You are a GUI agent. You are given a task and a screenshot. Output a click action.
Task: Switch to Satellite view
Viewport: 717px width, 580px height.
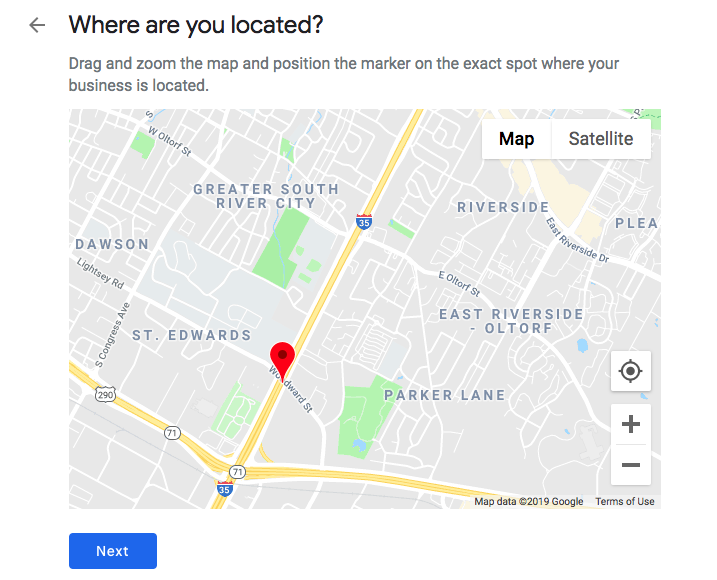(x=600, y=139)
